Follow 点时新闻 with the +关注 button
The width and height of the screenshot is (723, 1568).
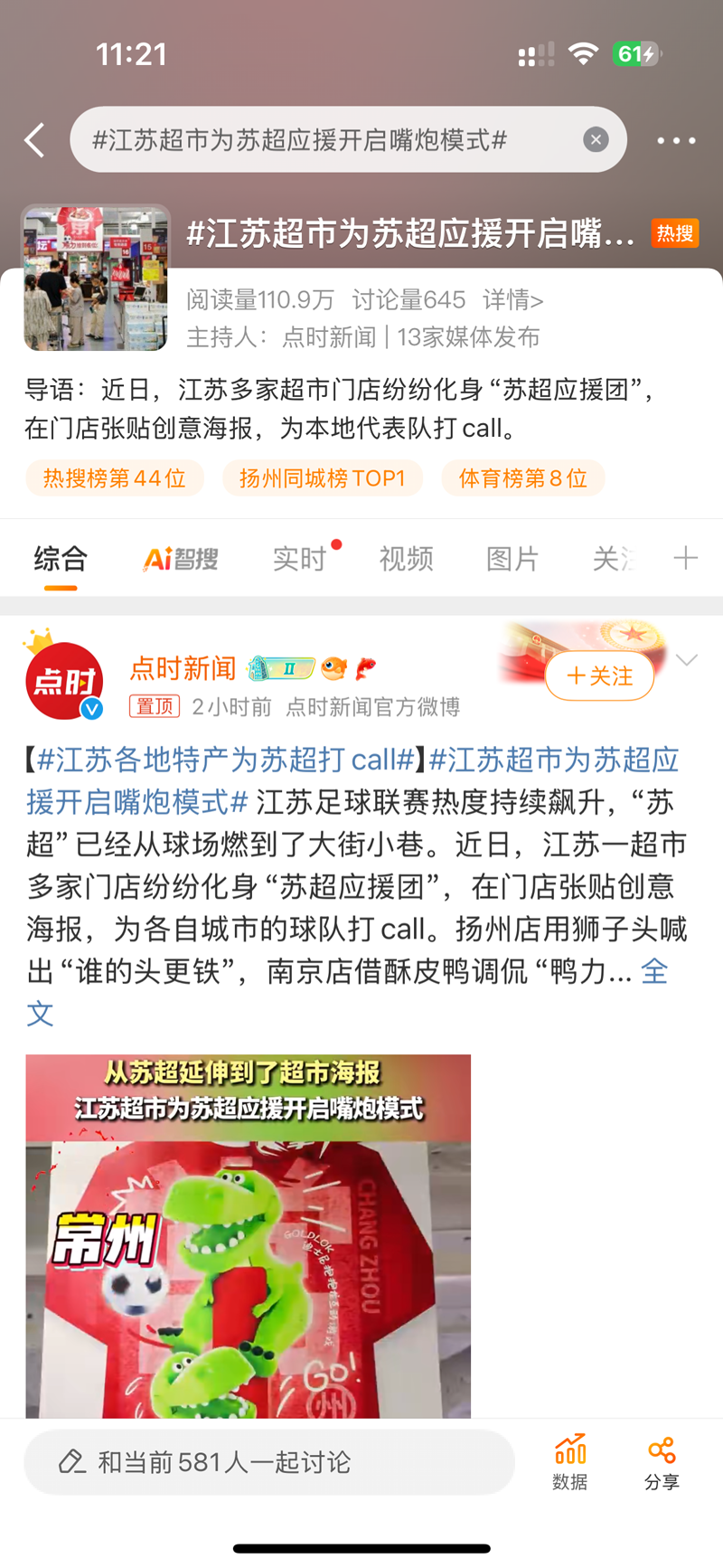[x=599, y=675]
